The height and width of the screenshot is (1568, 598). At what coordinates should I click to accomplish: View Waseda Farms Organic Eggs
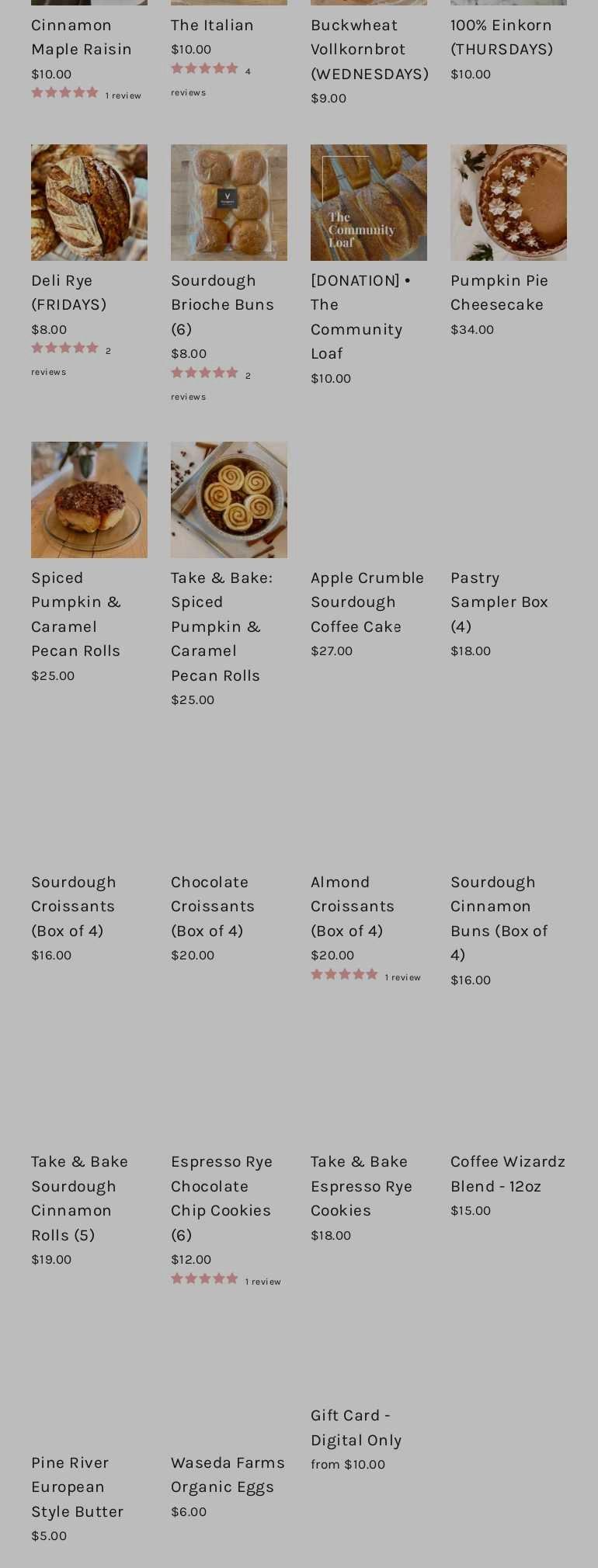pyautogui.click(x=228, y=1474)
